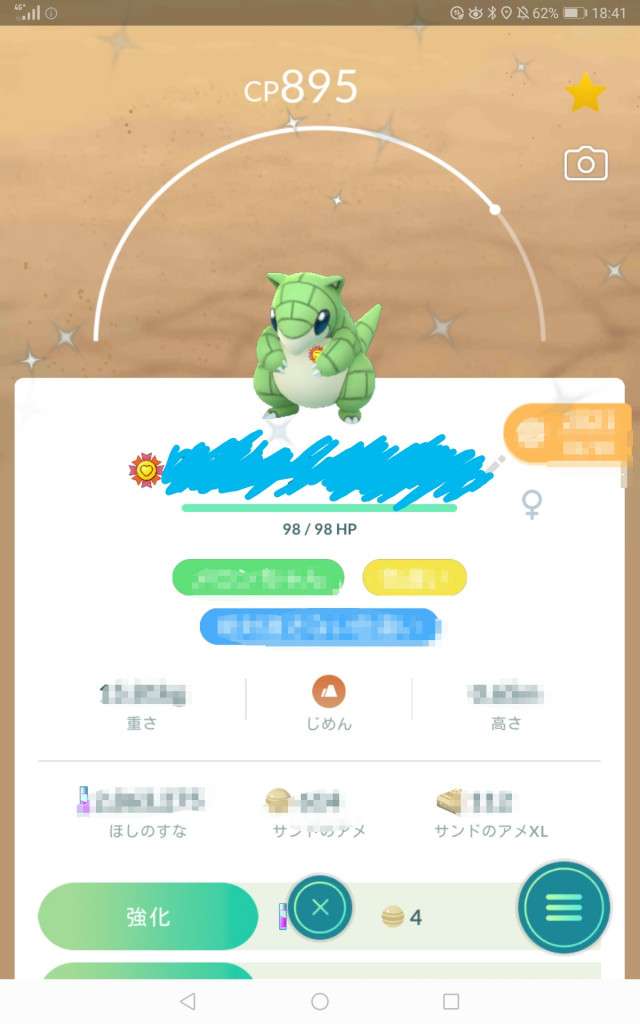Go to the Android home screen
Image resolution: width=640 pixels, height=1024 pixels.
point(320,1001)
